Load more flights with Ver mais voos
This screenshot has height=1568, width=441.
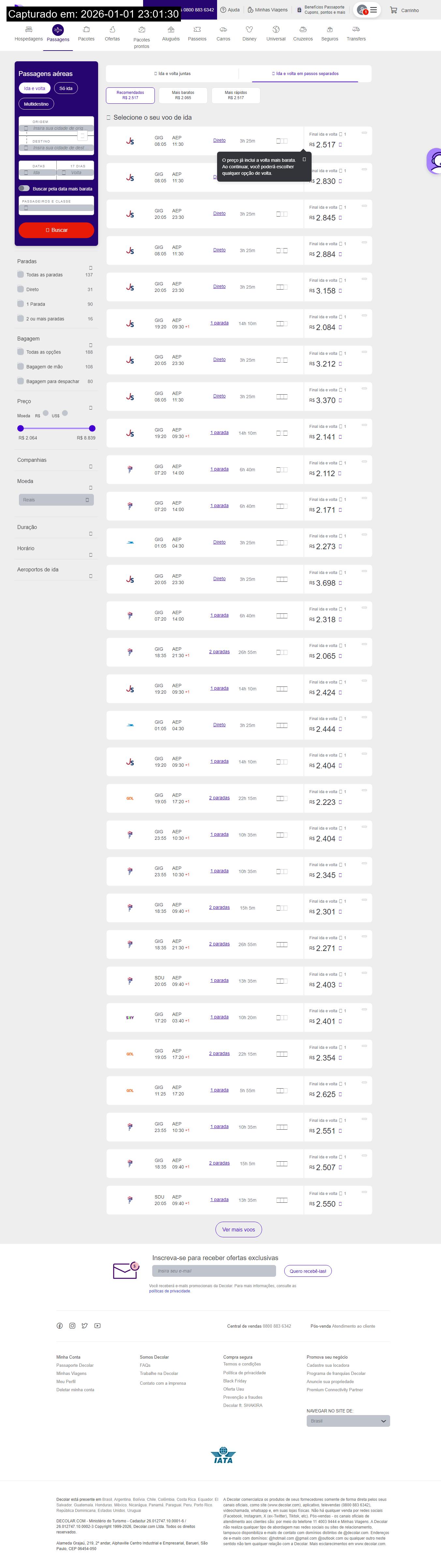click(239, 1229)
